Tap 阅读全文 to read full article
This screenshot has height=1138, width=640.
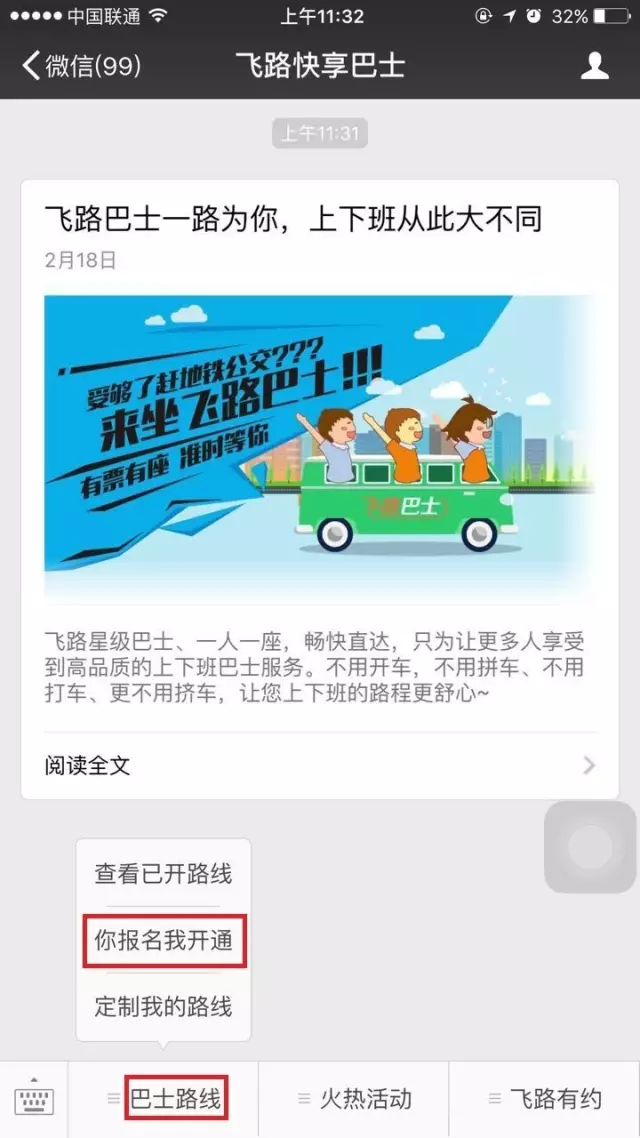pyautogui.click(x=319, y=765)
